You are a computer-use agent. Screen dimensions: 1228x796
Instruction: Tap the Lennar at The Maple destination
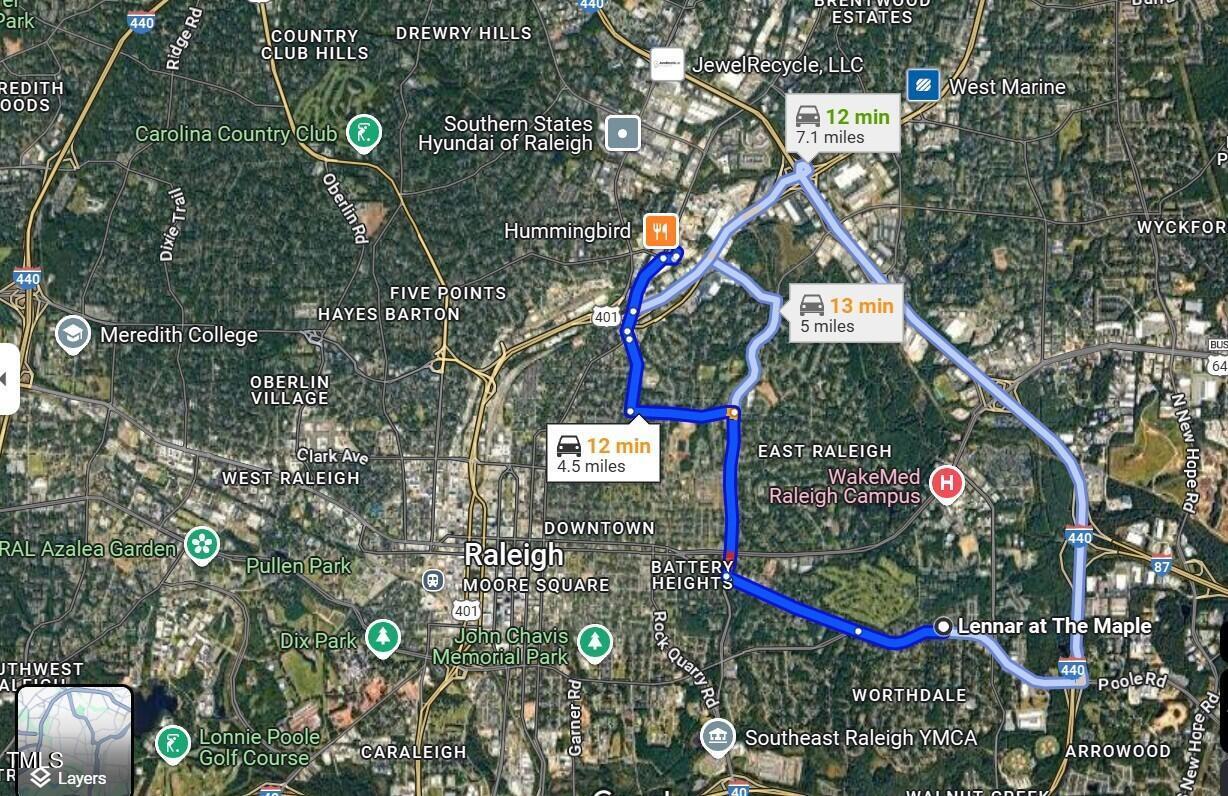[x=942, y=627]
